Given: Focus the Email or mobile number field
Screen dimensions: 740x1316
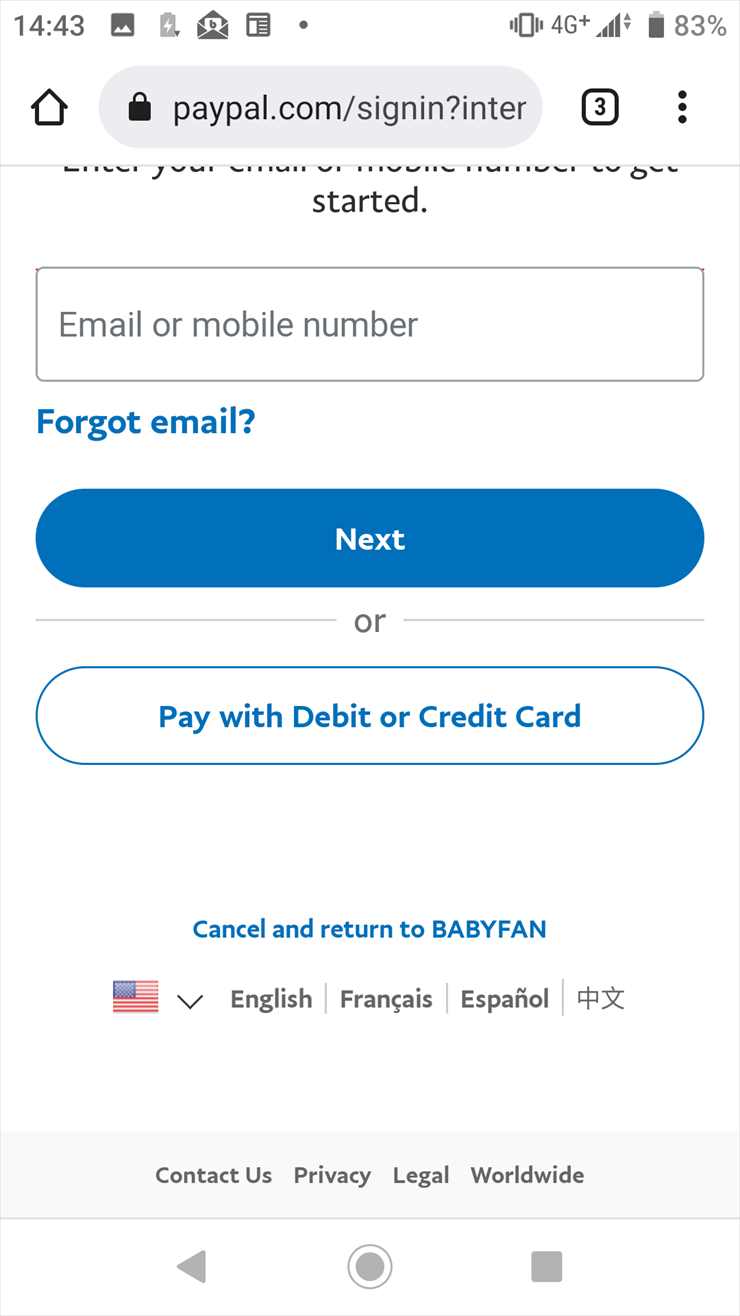Looking at the screenshot, I should click(370, 324).
